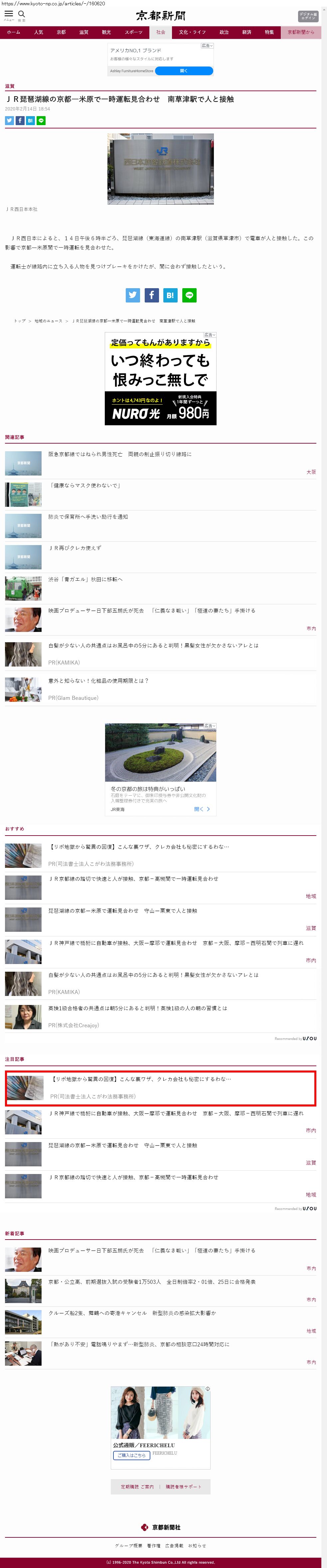Open 英検1級合格者 sponsored article
The image size is (327, 1568).
(x=138, y=1008)
